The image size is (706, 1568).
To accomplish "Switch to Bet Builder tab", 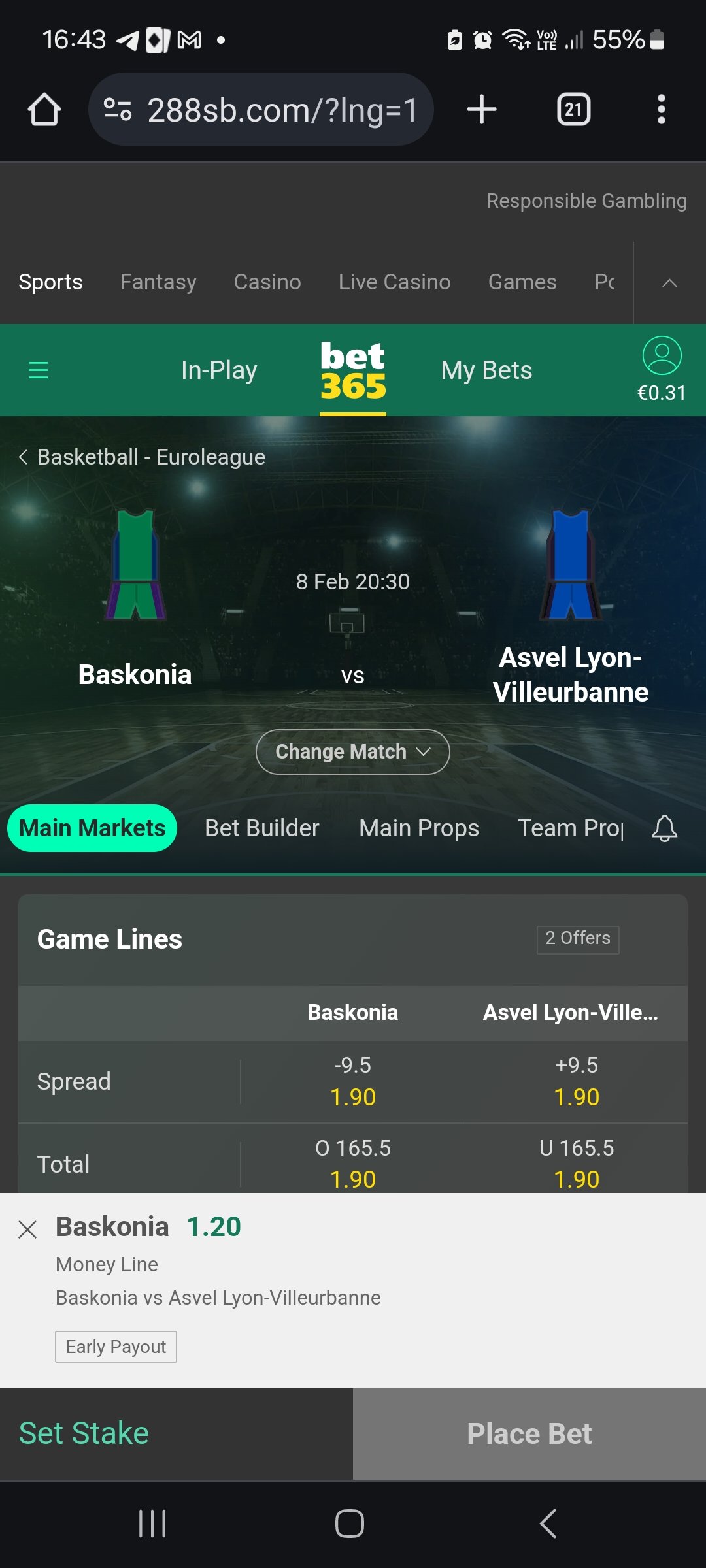I will click(x=262, y=828).
